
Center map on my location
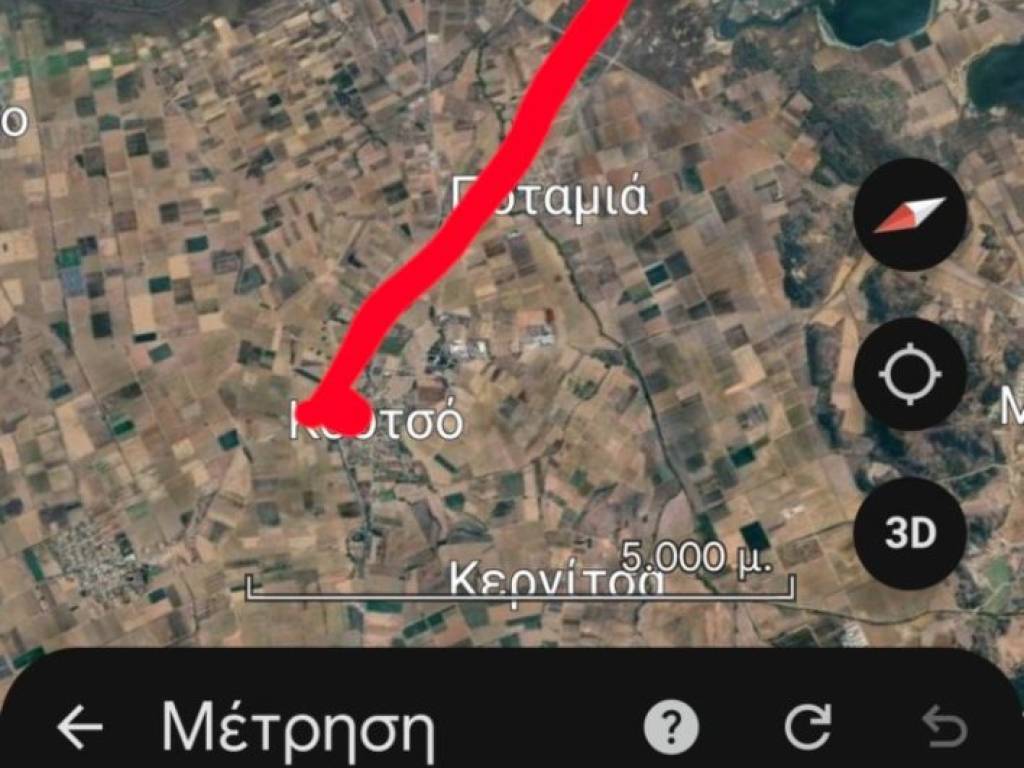[909, 375]
